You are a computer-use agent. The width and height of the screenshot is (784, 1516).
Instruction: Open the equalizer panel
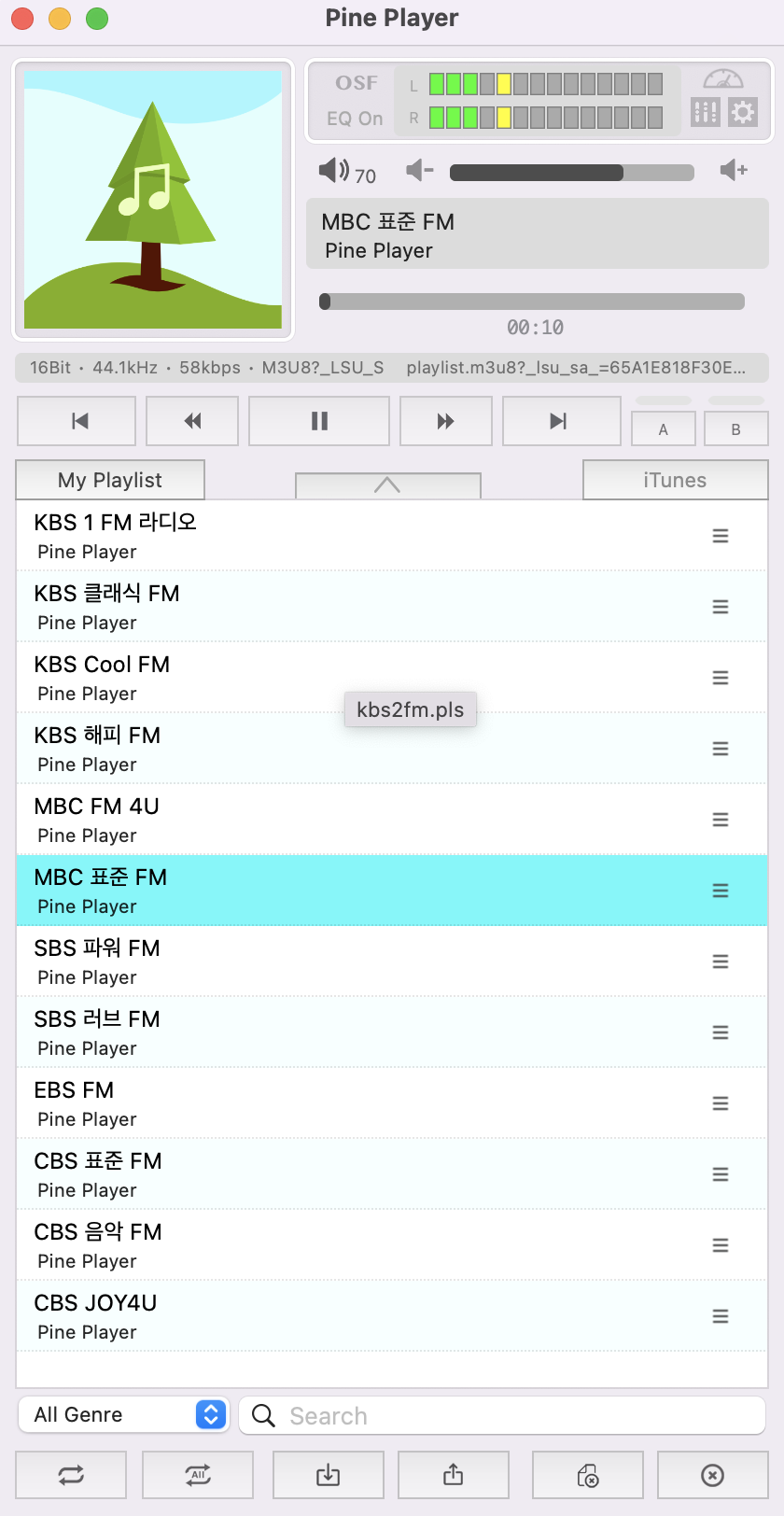(705, 112)
